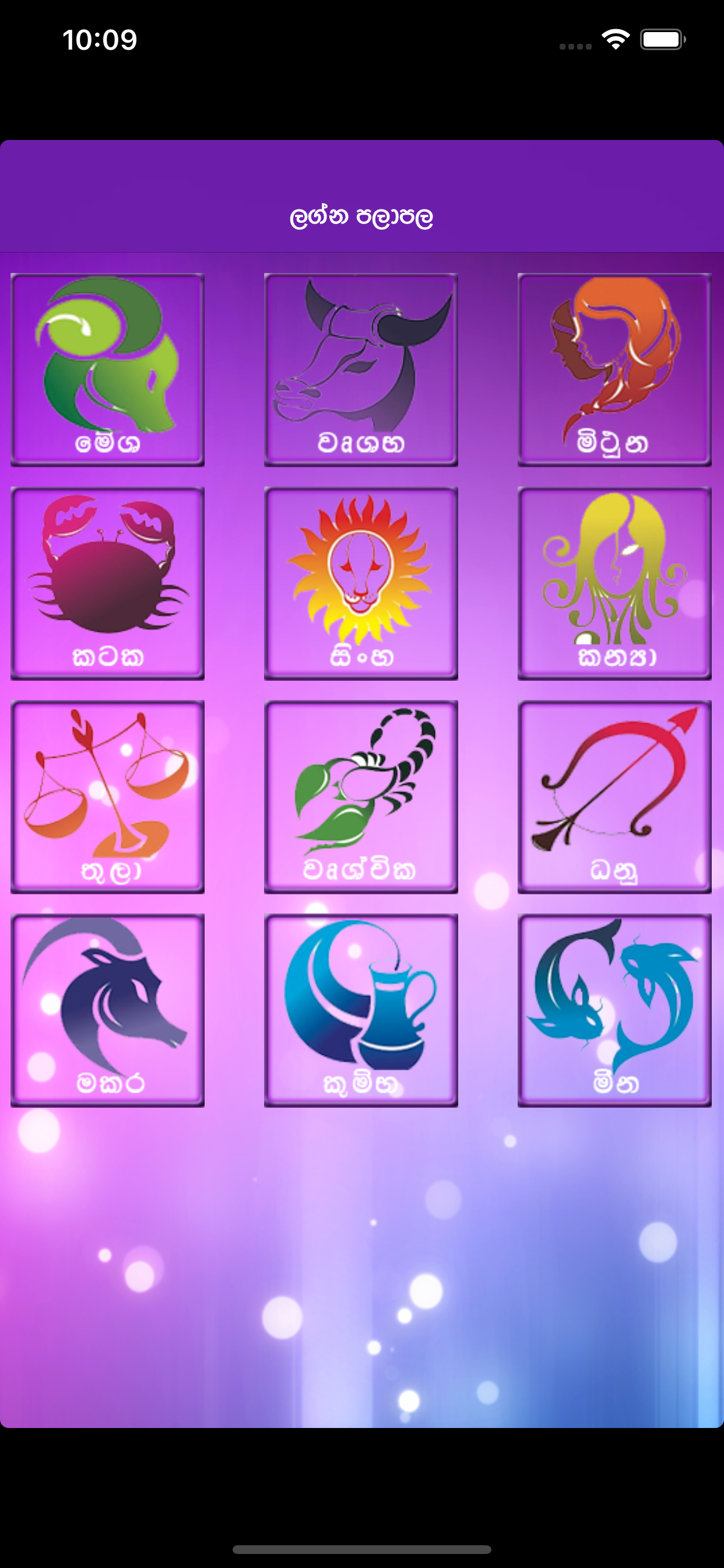724x1568 pixels.
Task: Select the last sign in the grid
Action: point(614,1010)
